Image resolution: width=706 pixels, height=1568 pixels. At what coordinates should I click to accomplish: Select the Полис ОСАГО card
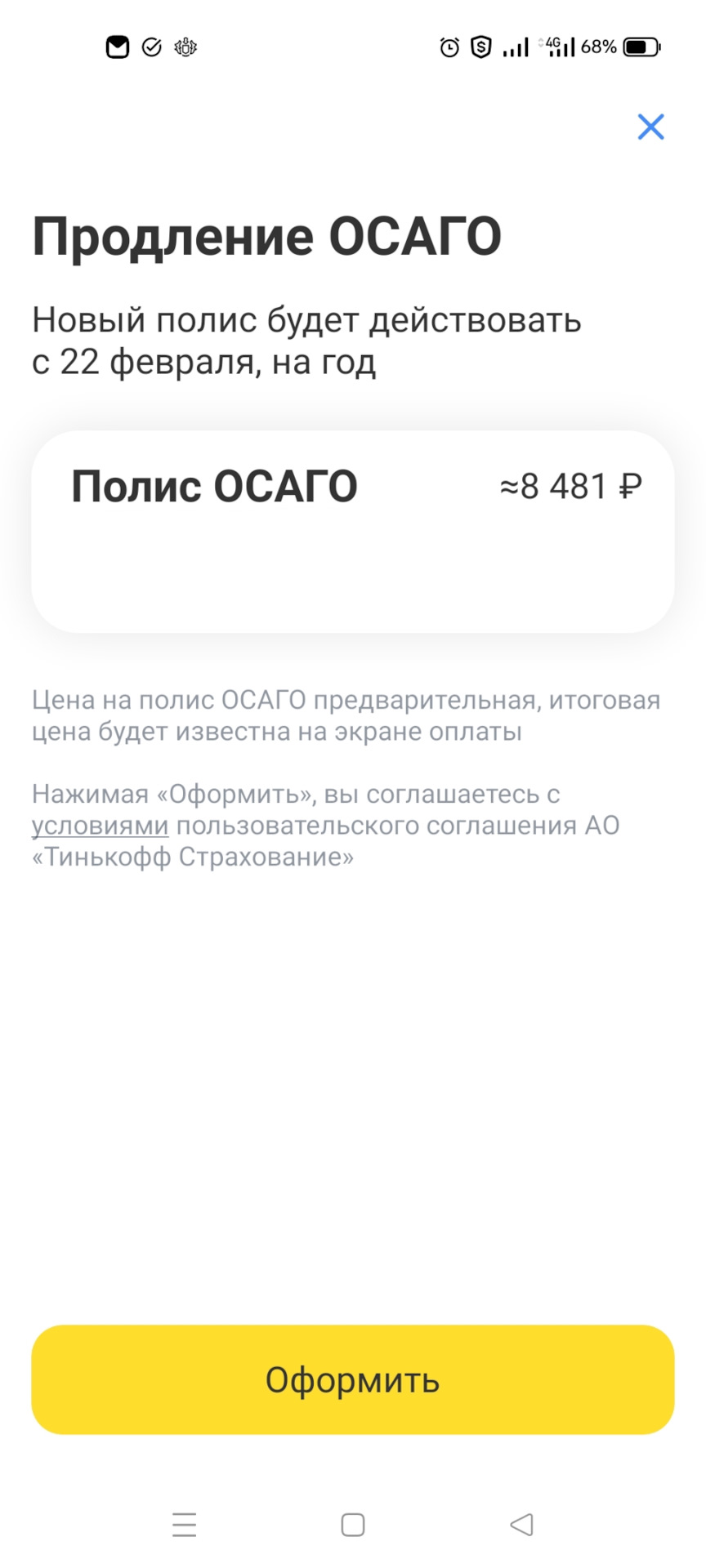[353, 531]
